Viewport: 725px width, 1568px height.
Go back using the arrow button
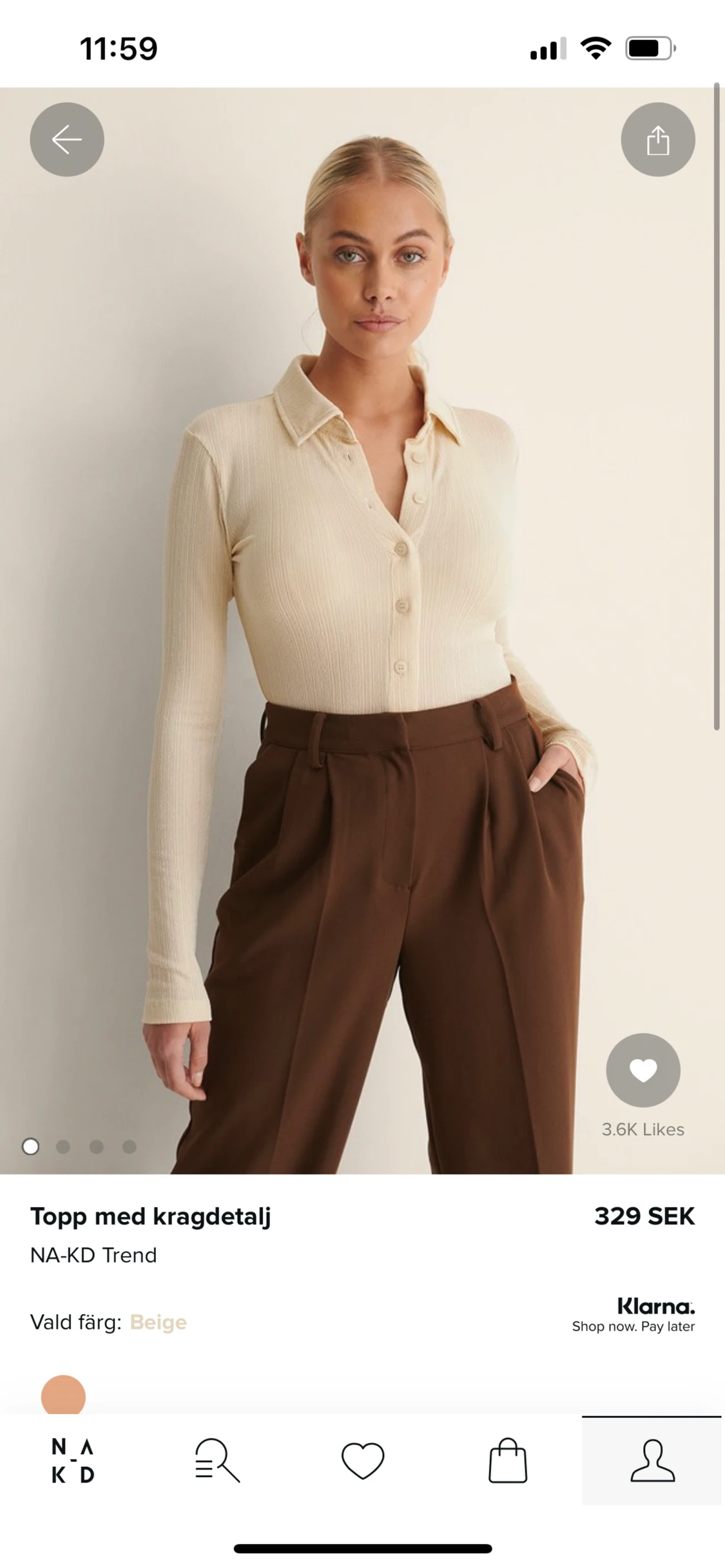pyautogui.click(x=67, y=139)
